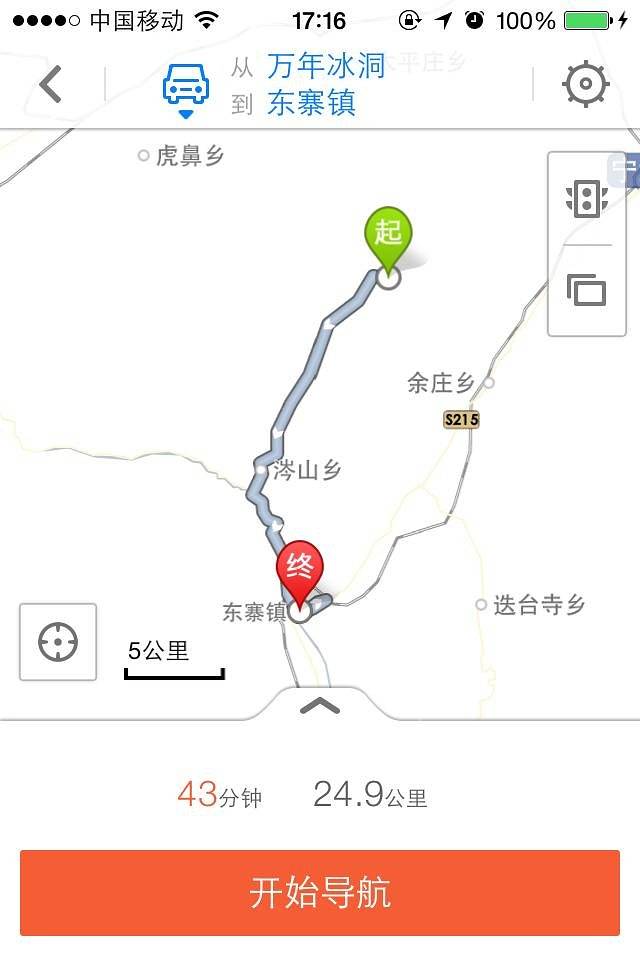Expand the route details panel
The width and height of the screenshot is (640, 960).
[320, 706]
